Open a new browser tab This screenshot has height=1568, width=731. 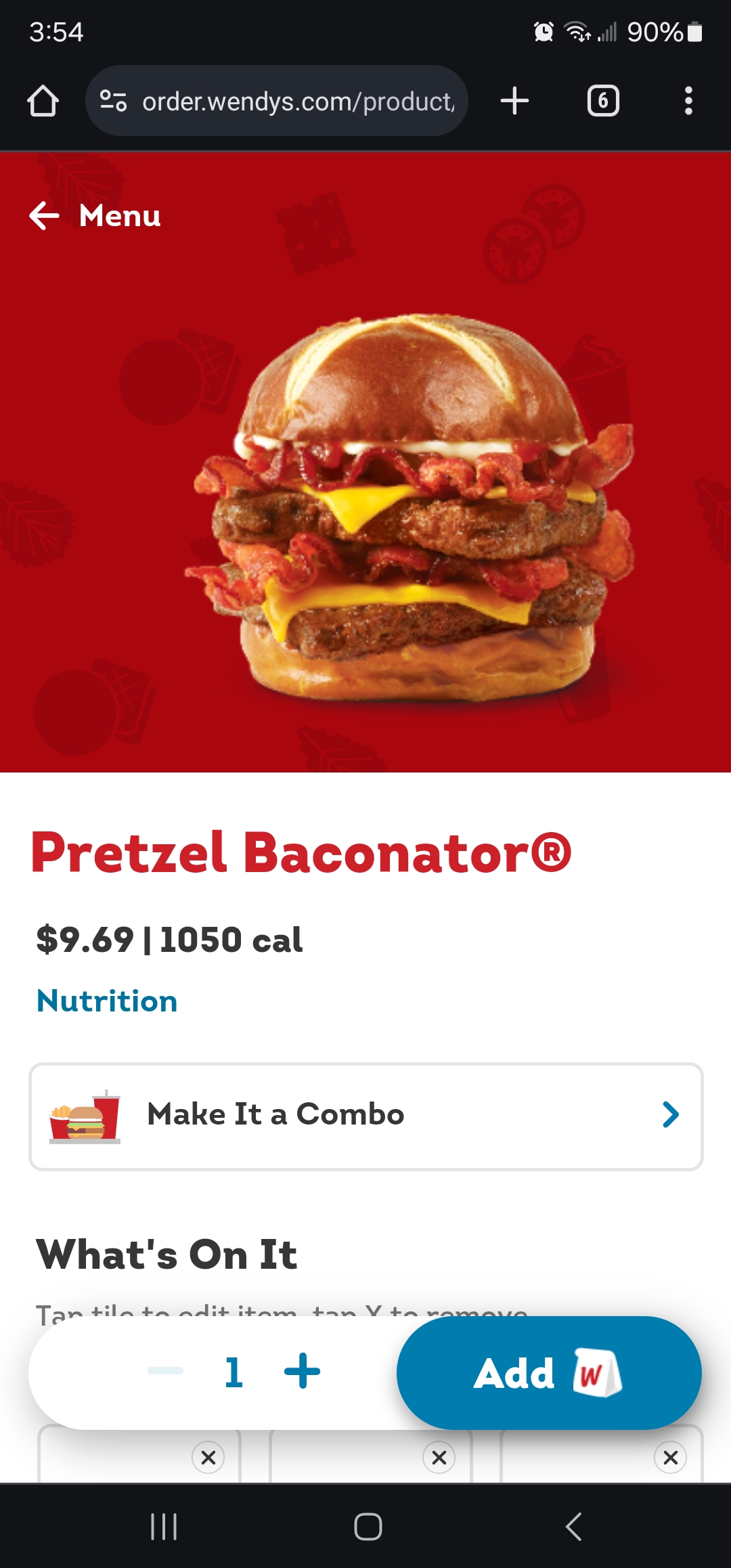514,101
